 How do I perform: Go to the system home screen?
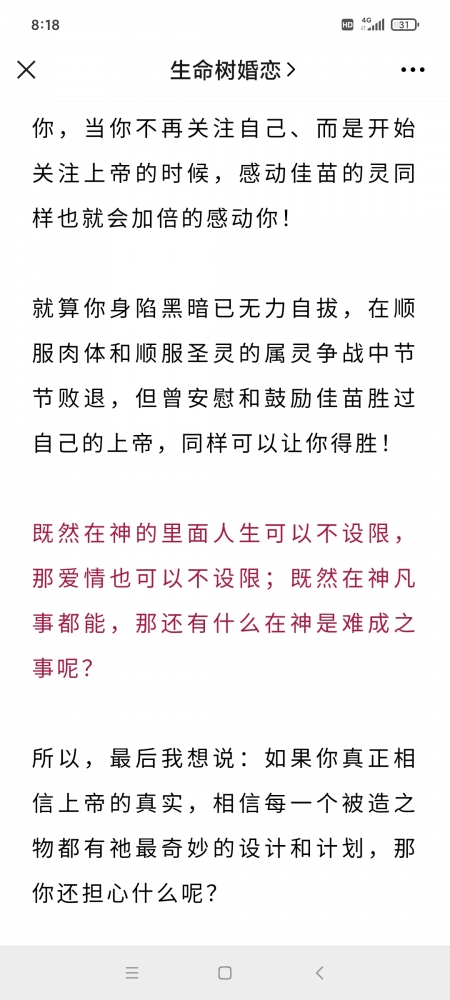pos(224,973)
